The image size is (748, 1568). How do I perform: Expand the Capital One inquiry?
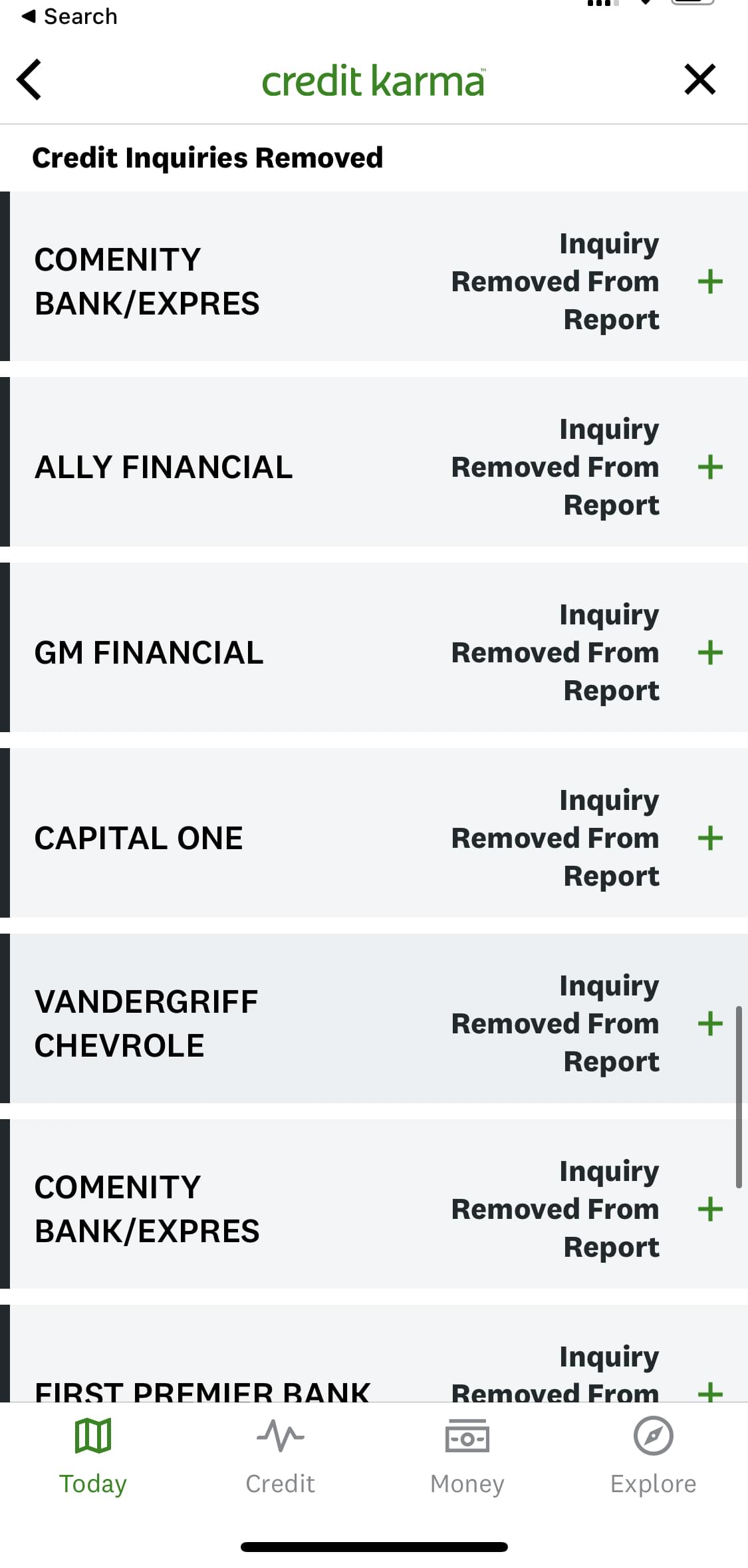[x=710, y=838]
